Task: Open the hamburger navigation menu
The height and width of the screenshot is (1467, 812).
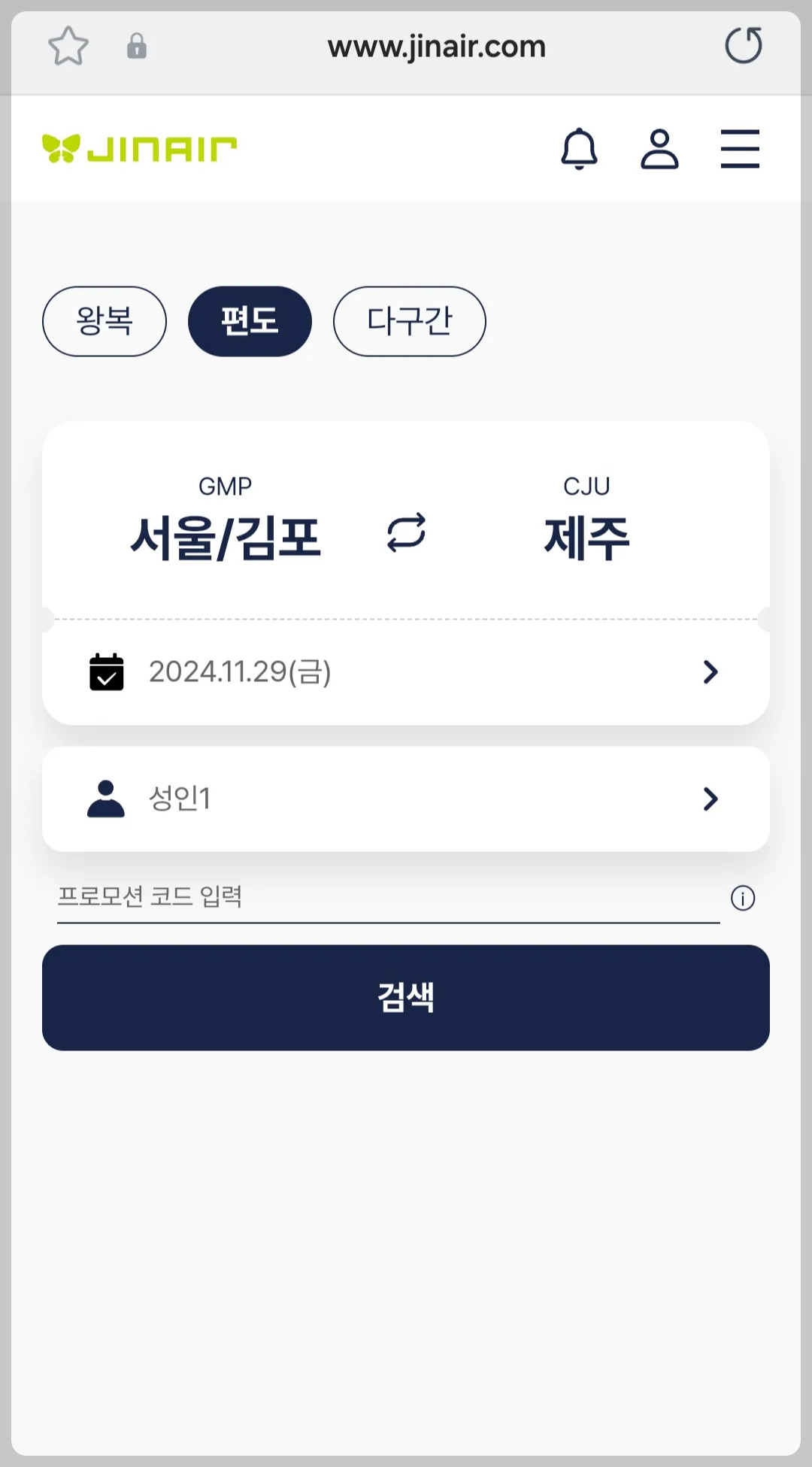Action: (x=739, y=149)
